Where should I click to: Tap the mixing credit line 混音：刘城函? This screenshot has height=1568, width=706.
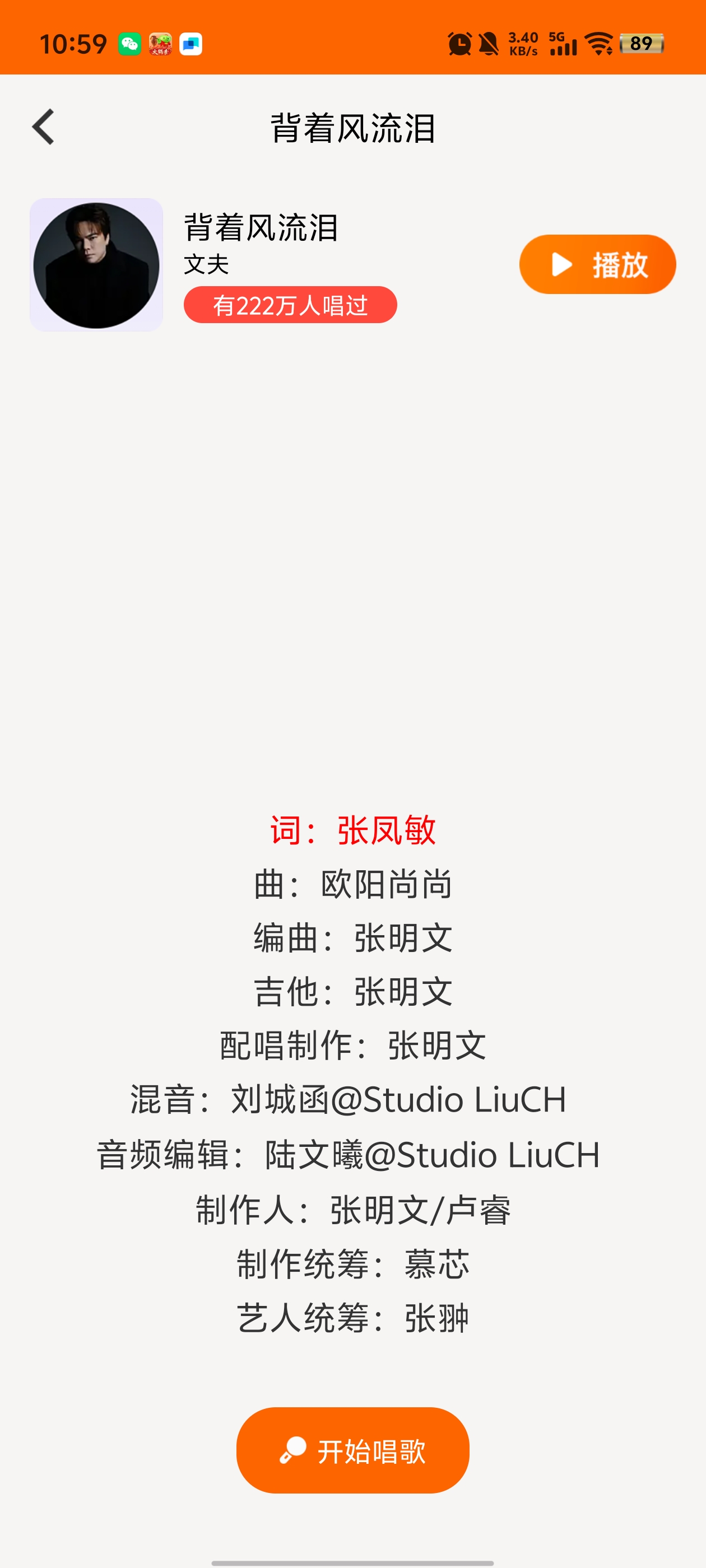point(349,1099)
